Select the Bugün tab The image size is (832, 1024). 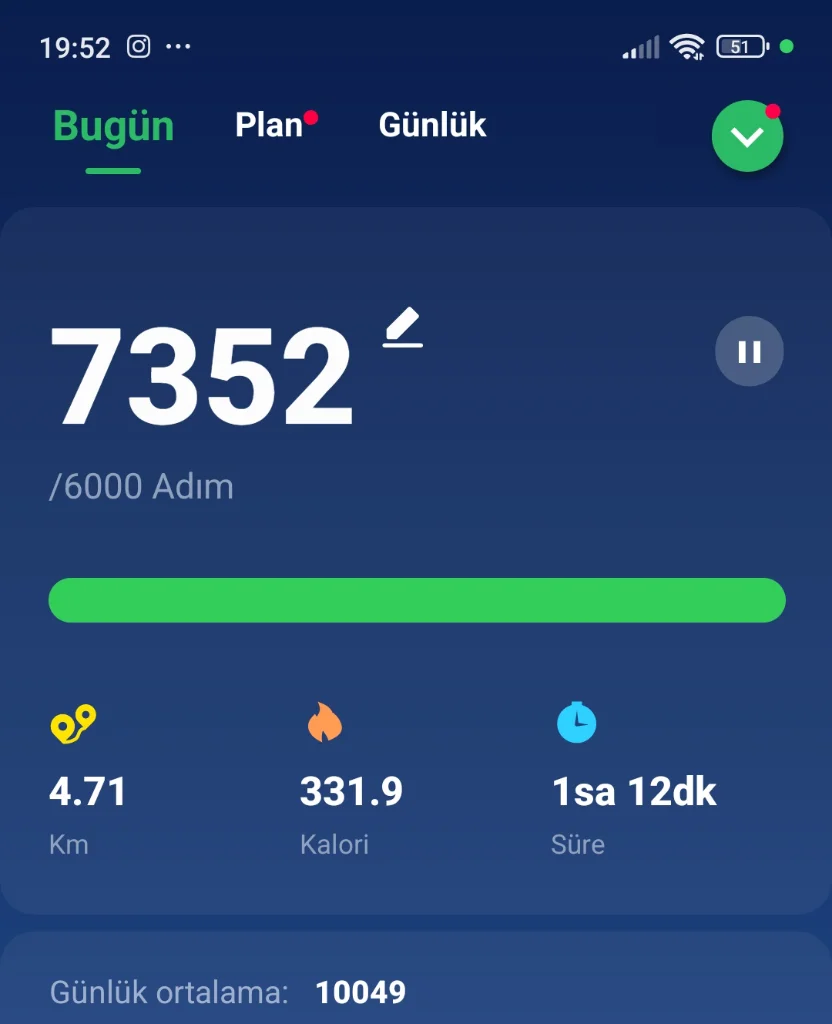(113, 127)
